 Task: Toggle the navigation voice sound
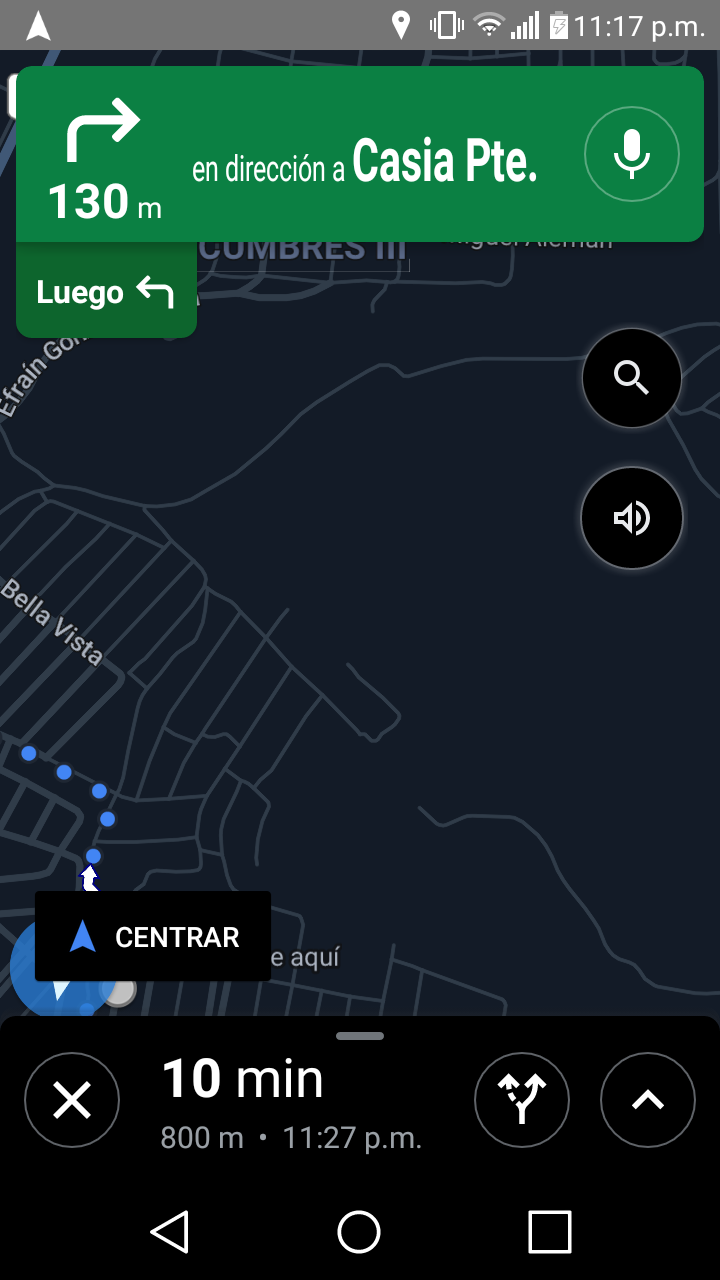pyautogui.click(x=631, y=518)
